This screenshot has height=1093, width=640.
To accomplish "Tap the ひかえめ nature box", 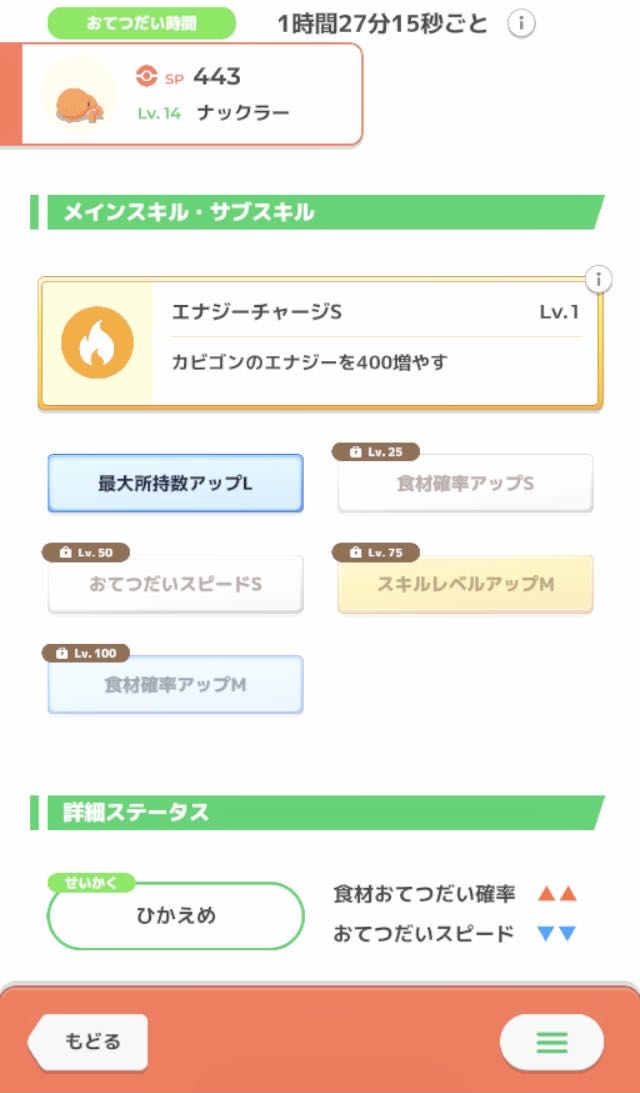I will point(175,915).
